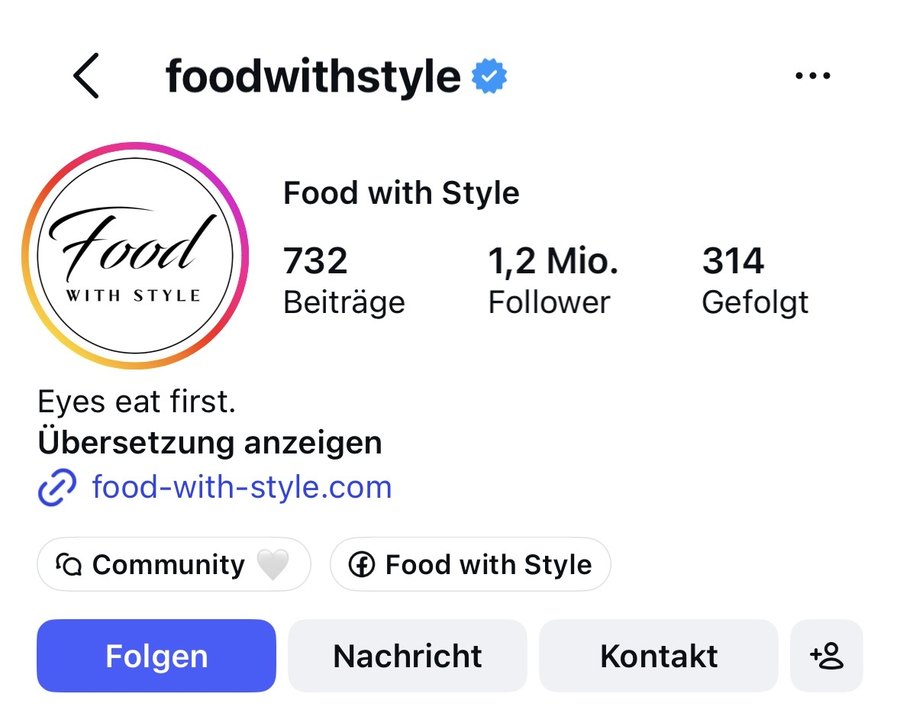Image resolution: width=900 pixels, height=710 pixels.
Task: Open the 314 Gefolgt list
Action: point(755,280)
